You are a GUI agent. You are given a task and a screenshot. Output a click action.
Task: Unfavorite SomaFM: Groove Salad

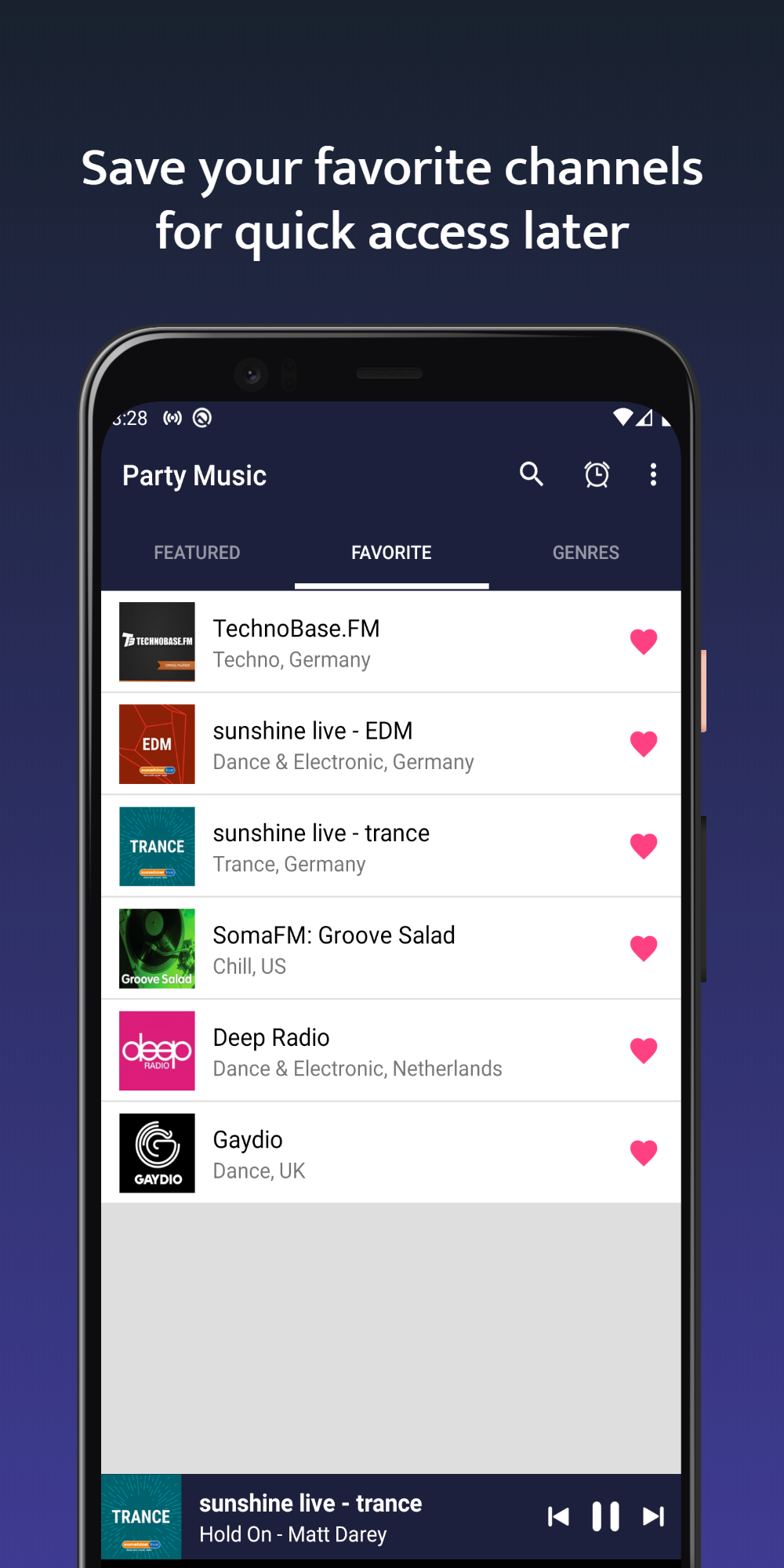coord(644,948)
